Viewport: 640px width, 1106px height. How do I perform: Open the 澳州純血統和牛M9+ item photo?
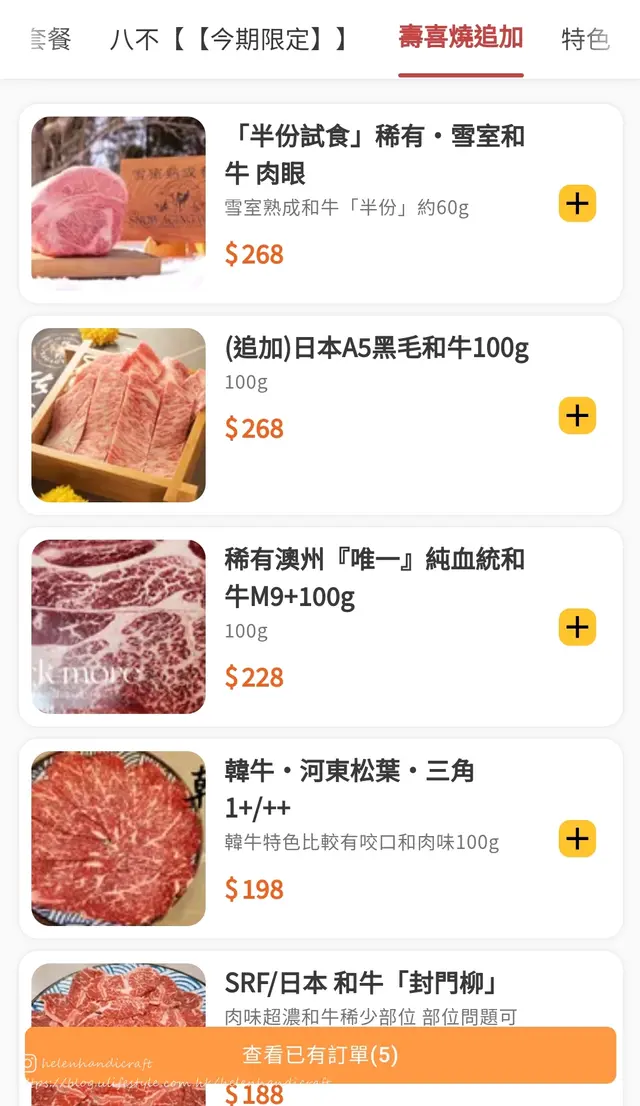(118, 627)
